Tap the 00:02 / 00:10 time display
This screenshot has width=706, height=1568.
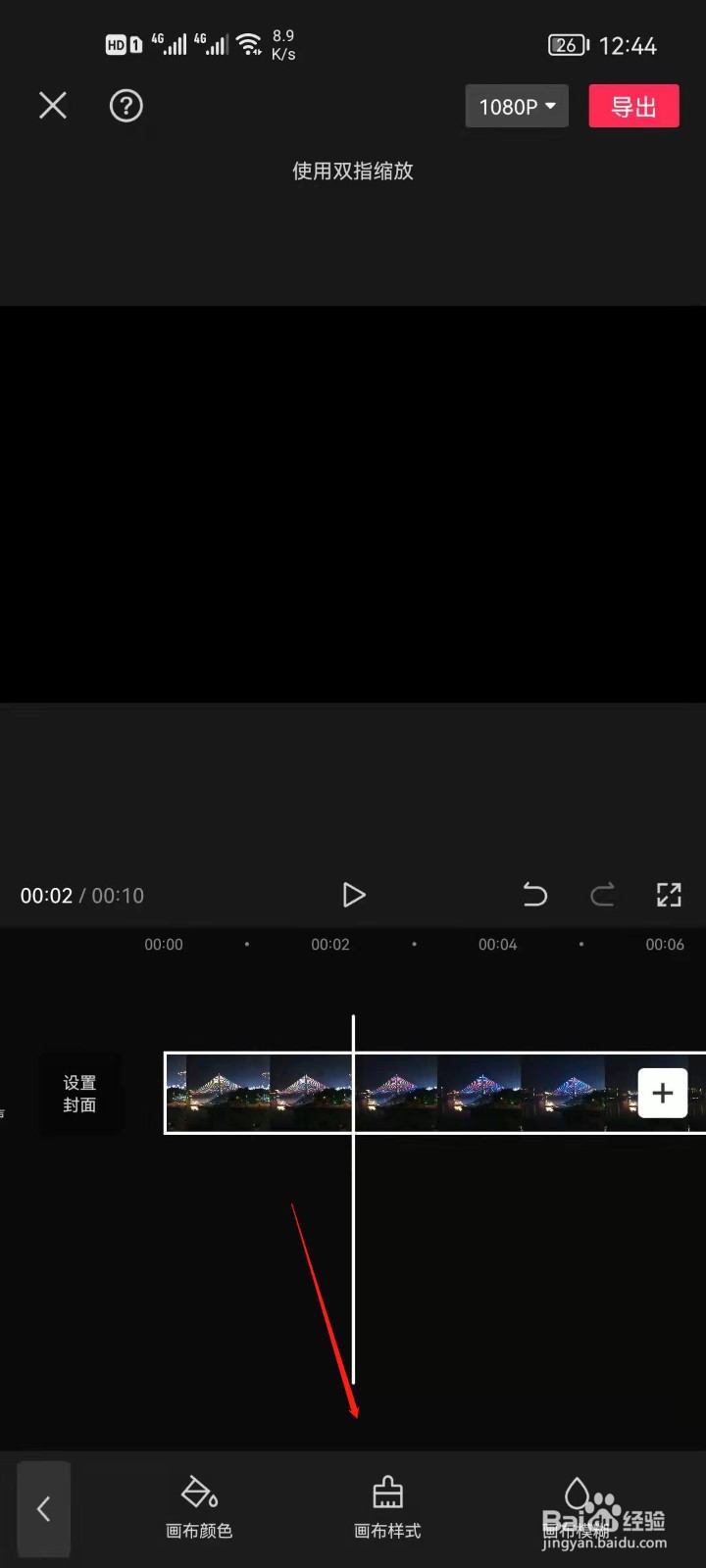[82, 895]
